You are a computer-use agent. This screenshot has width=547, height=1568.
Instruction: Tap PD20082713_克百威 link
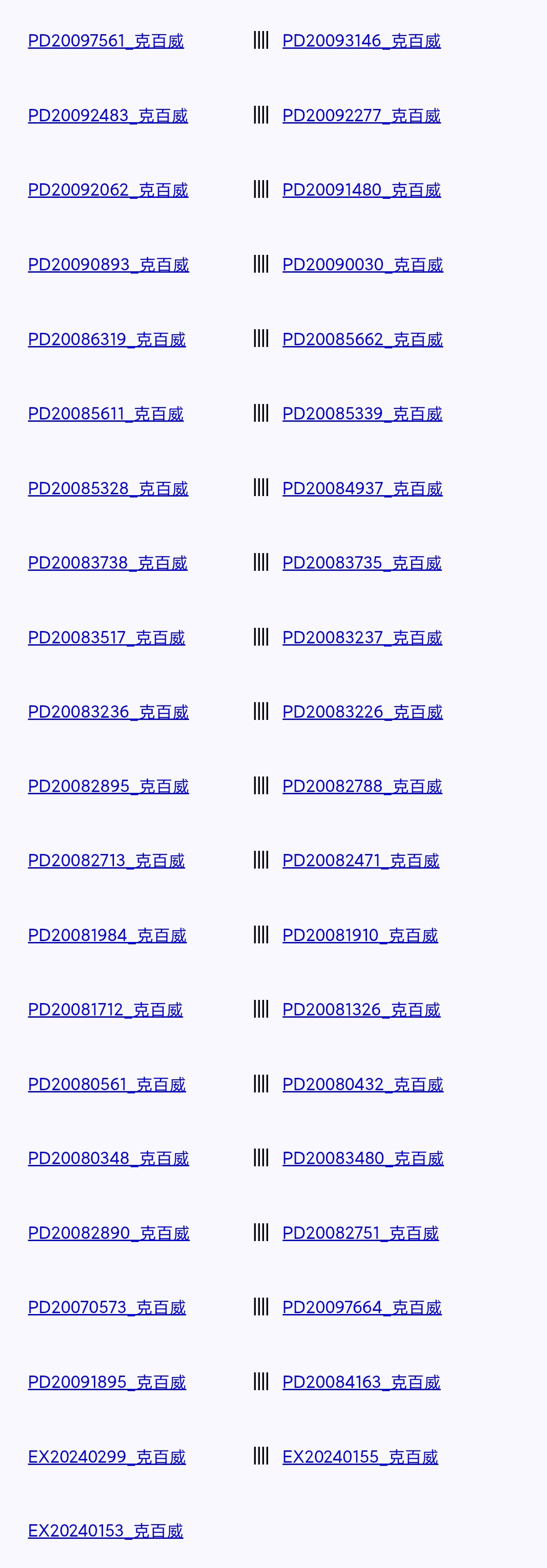(x=107, y=861)
